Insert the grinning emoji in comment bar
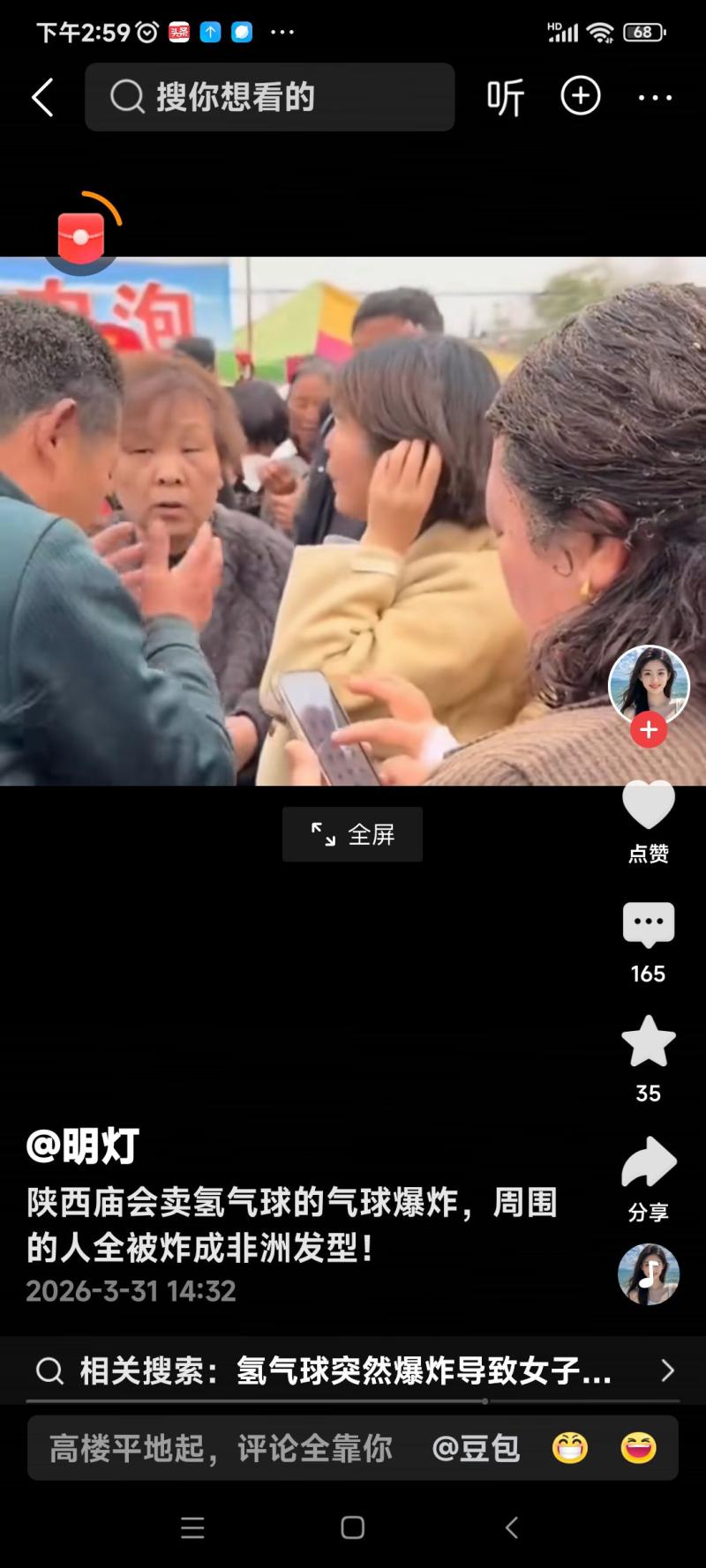This screenshot has height=1568, width=706. pyautogui.click(x=570, y=1448)
